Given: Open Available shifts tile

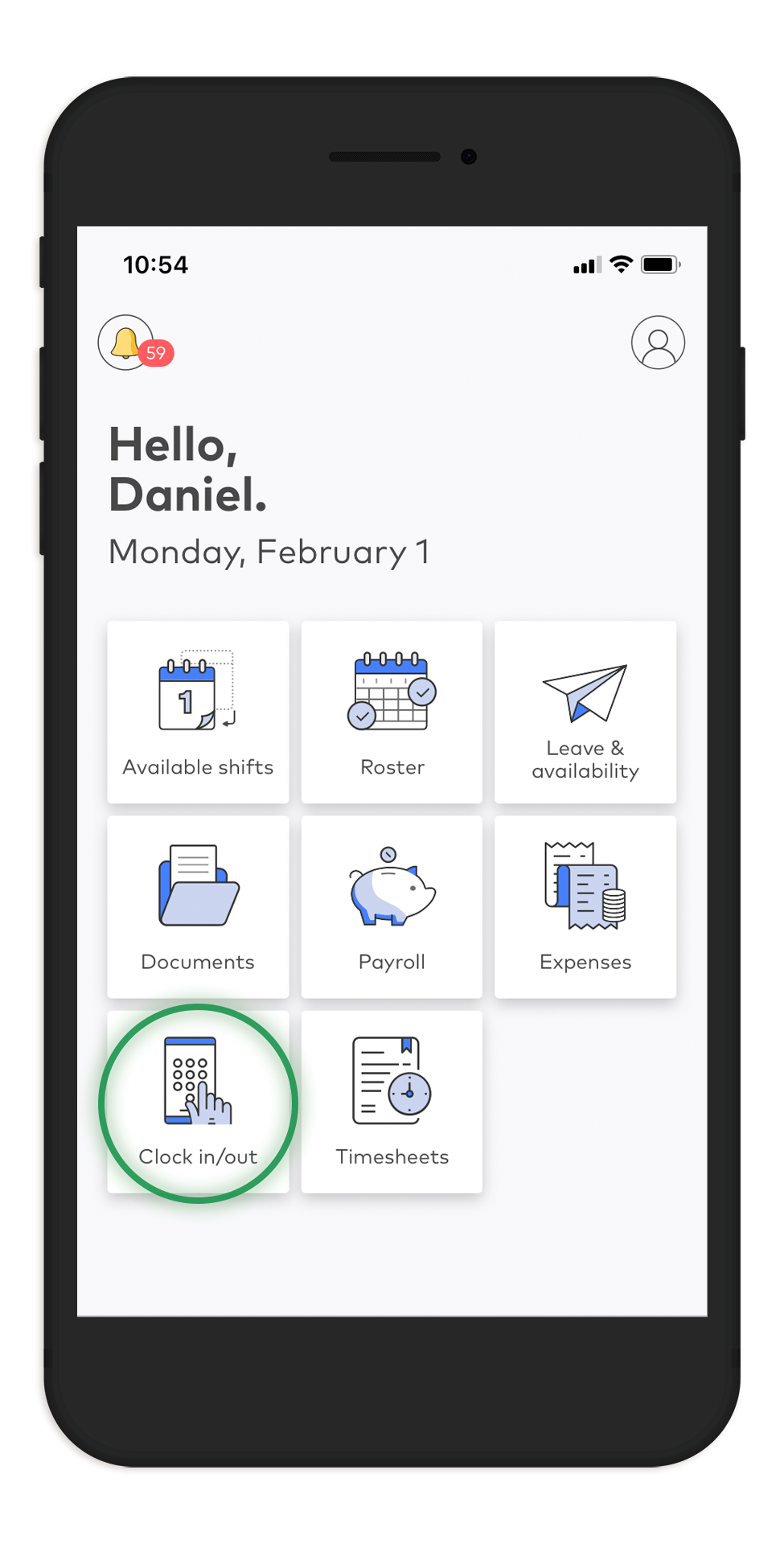Looking at the screenshot, I should point(198,712).
